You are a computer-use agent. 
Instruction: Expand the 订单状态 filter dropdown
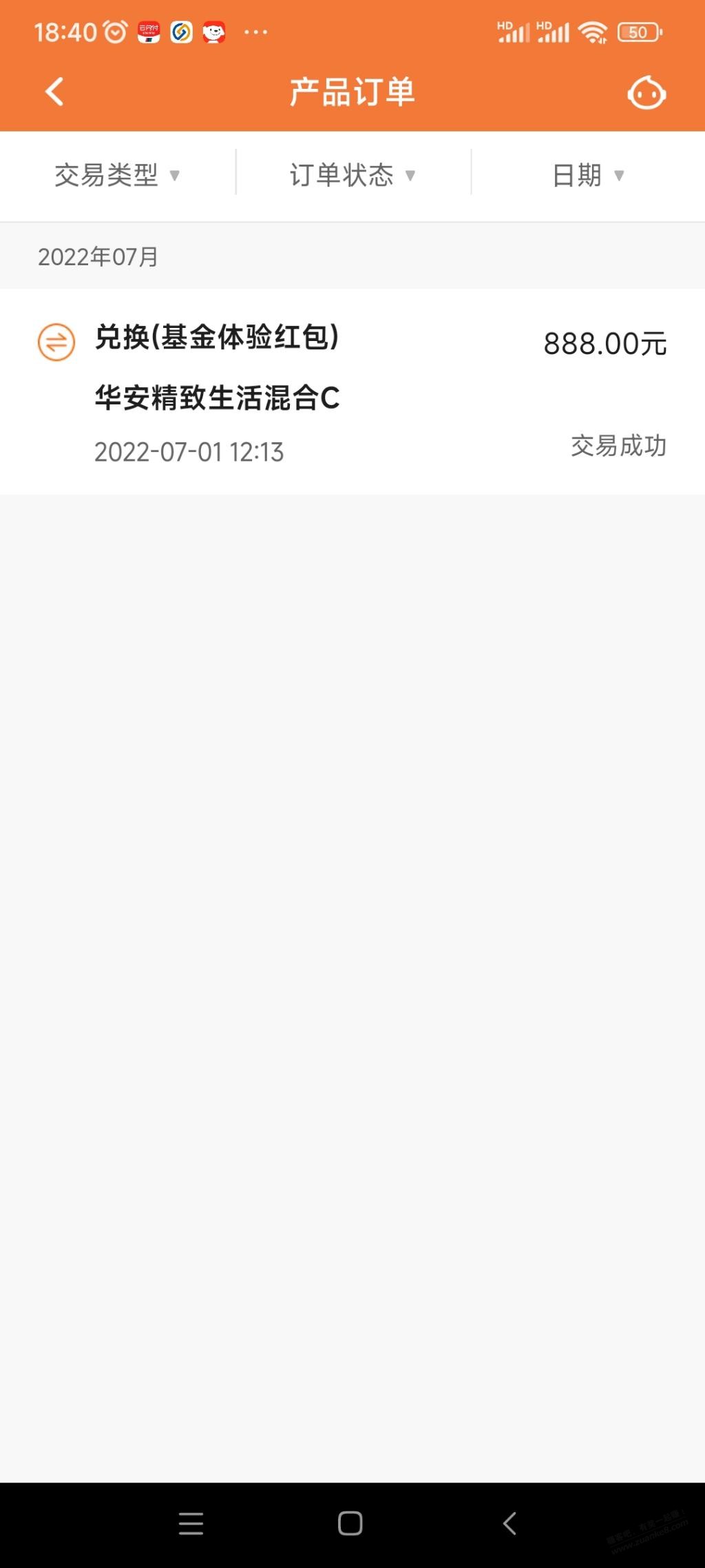click(352, 175)
